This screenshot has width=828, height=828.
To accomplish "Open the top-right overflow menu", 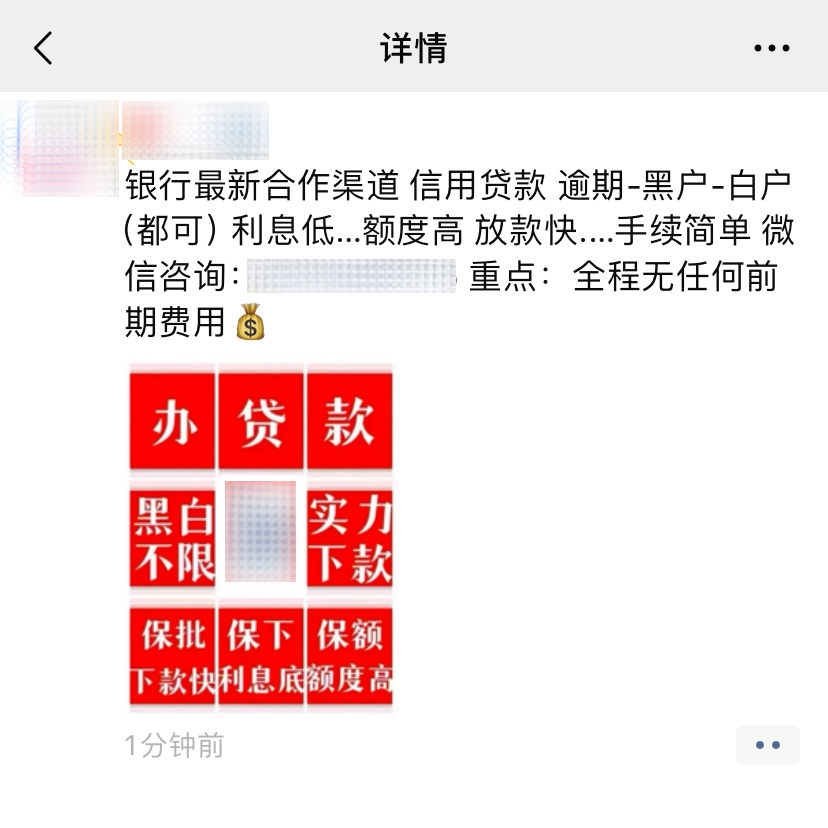I will [x=771, y=47].
